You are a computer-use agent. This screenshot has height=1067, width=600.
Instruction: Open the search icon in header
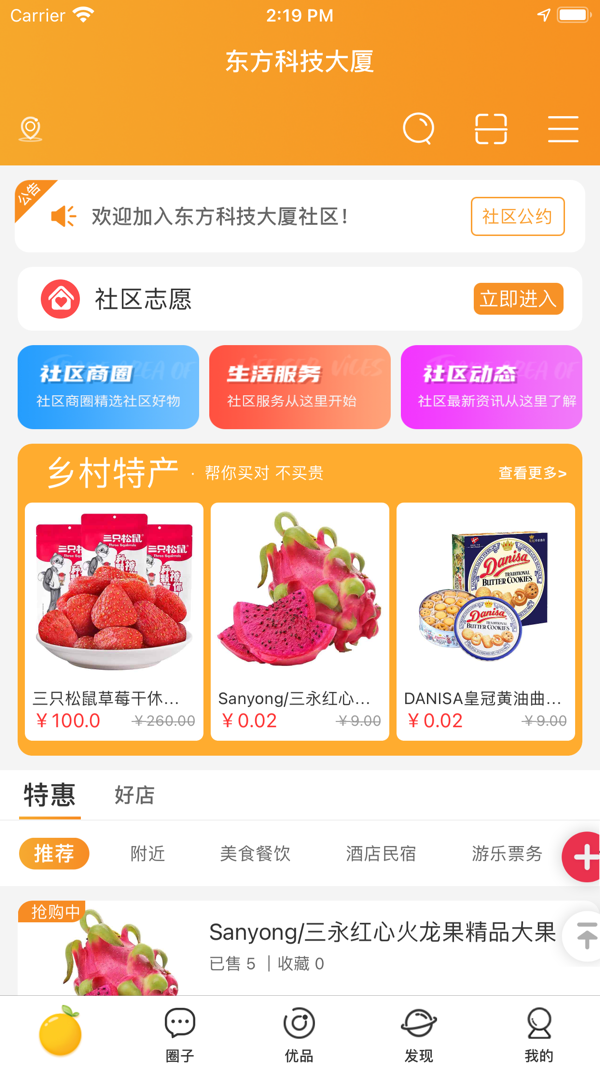pyautogui.click(x=418, y=129)
